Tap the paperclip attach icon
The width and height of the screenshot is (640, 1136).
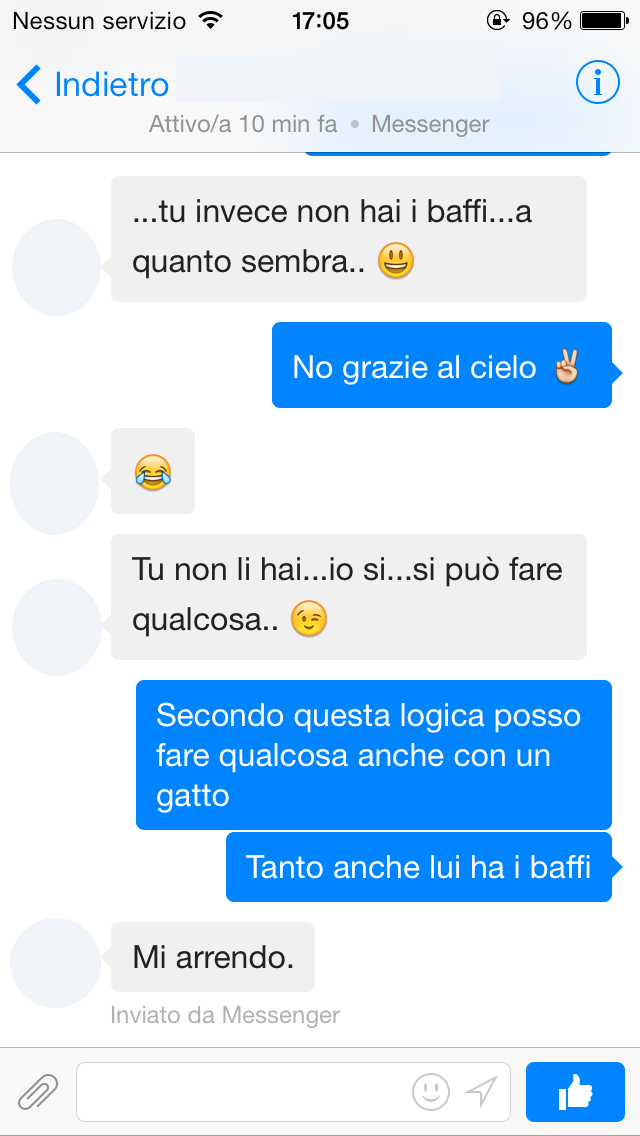[38, 1092]
